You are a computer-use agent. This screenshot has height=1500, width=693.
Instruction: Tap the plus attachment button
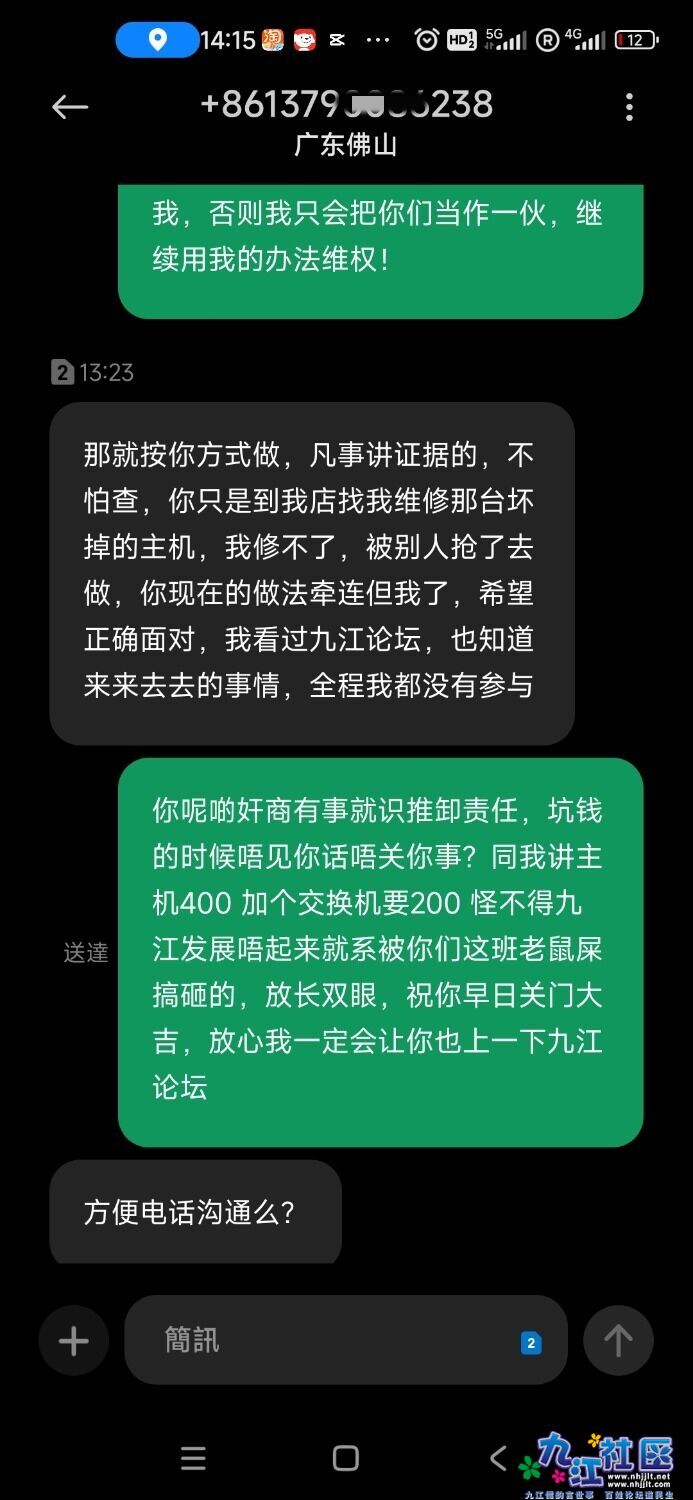coord(74,1341)
